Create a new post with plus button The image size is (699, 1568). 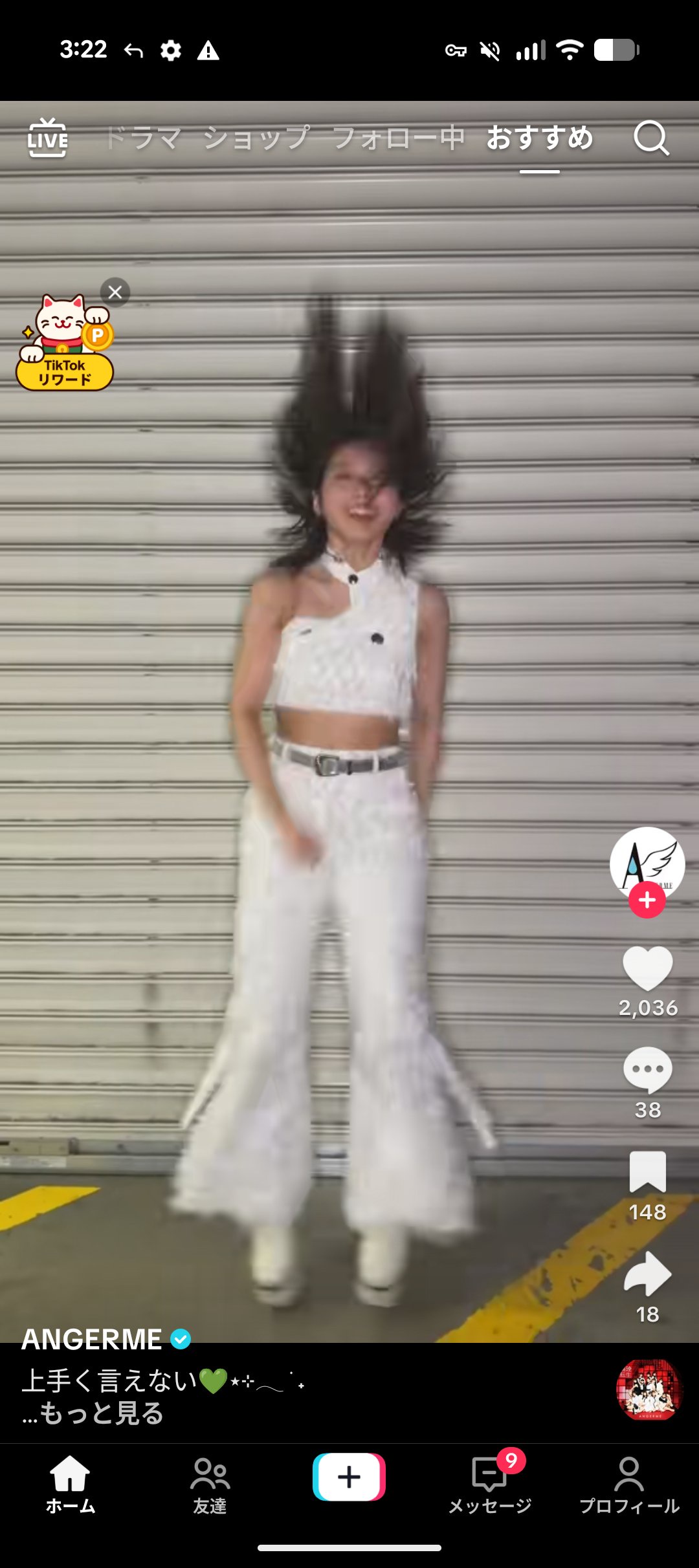(x=349, y=1477)
